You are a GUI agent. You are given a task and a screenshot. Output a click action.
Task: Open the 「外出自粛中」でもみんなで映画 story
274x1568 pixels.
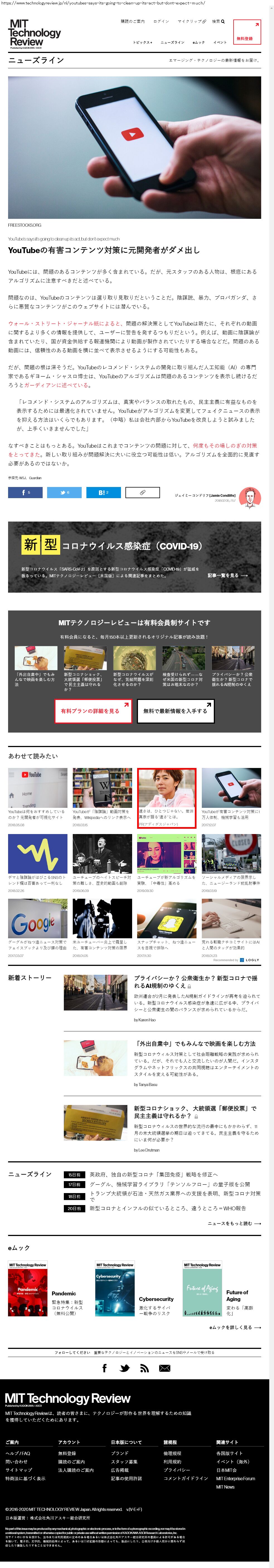click(x=194, y=1043)
